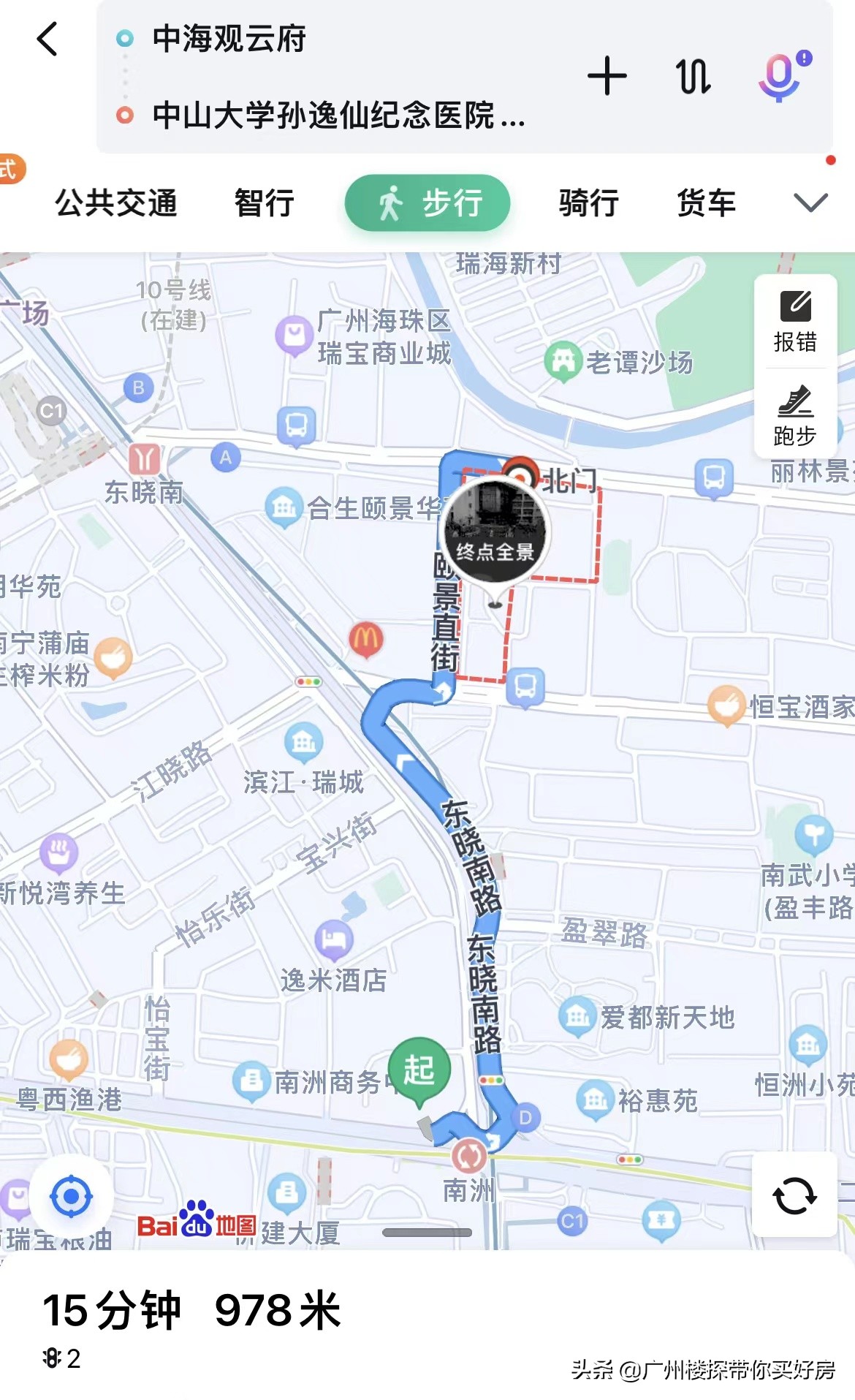Screen dimensions: 855x1400
Task: Select the 步行 walking tab
Action: 430,203
